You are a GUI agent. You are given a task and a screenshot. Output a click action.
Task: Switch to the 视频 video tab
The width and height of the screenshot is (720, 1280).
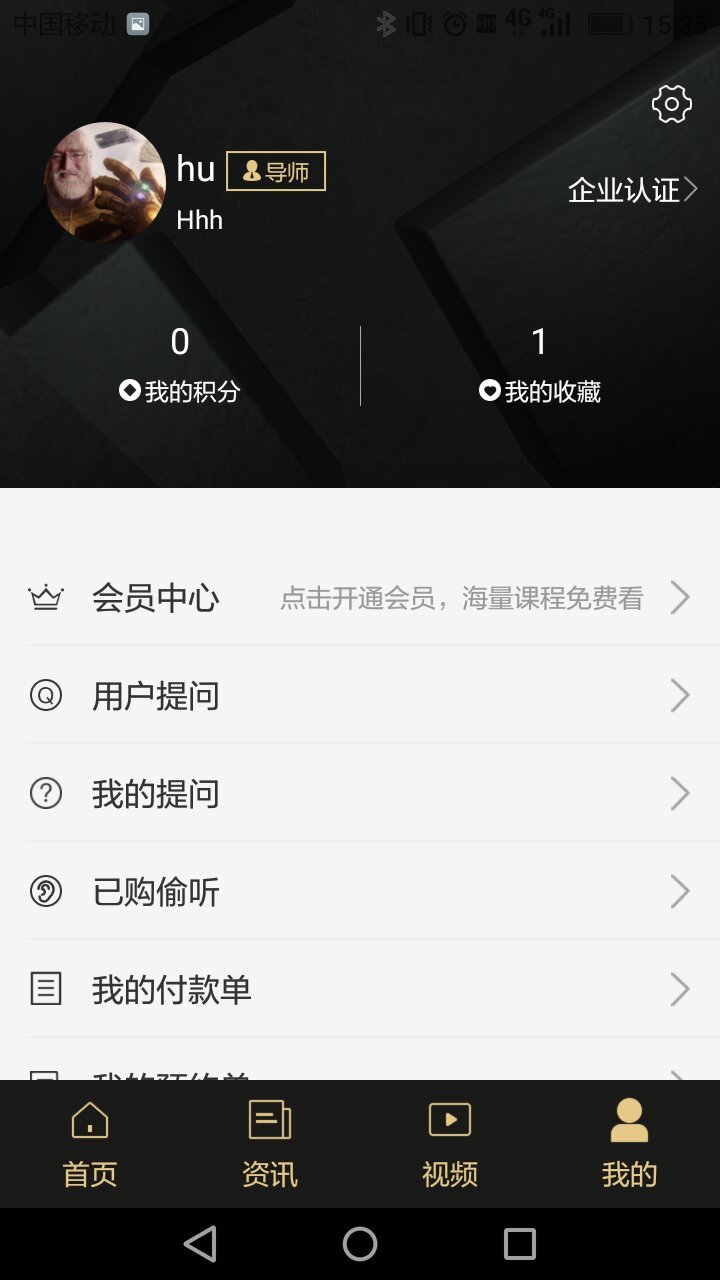[450, 1144]
